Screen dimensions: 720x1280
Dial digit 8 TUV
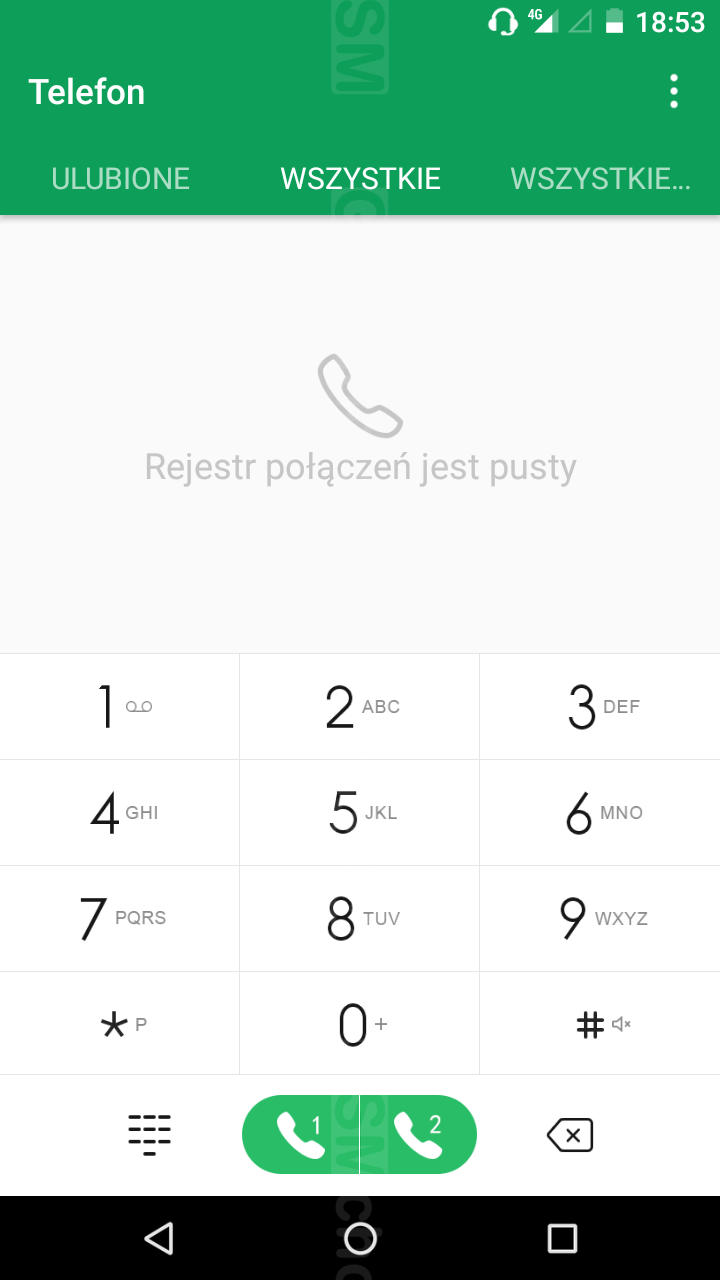[360, 918]
